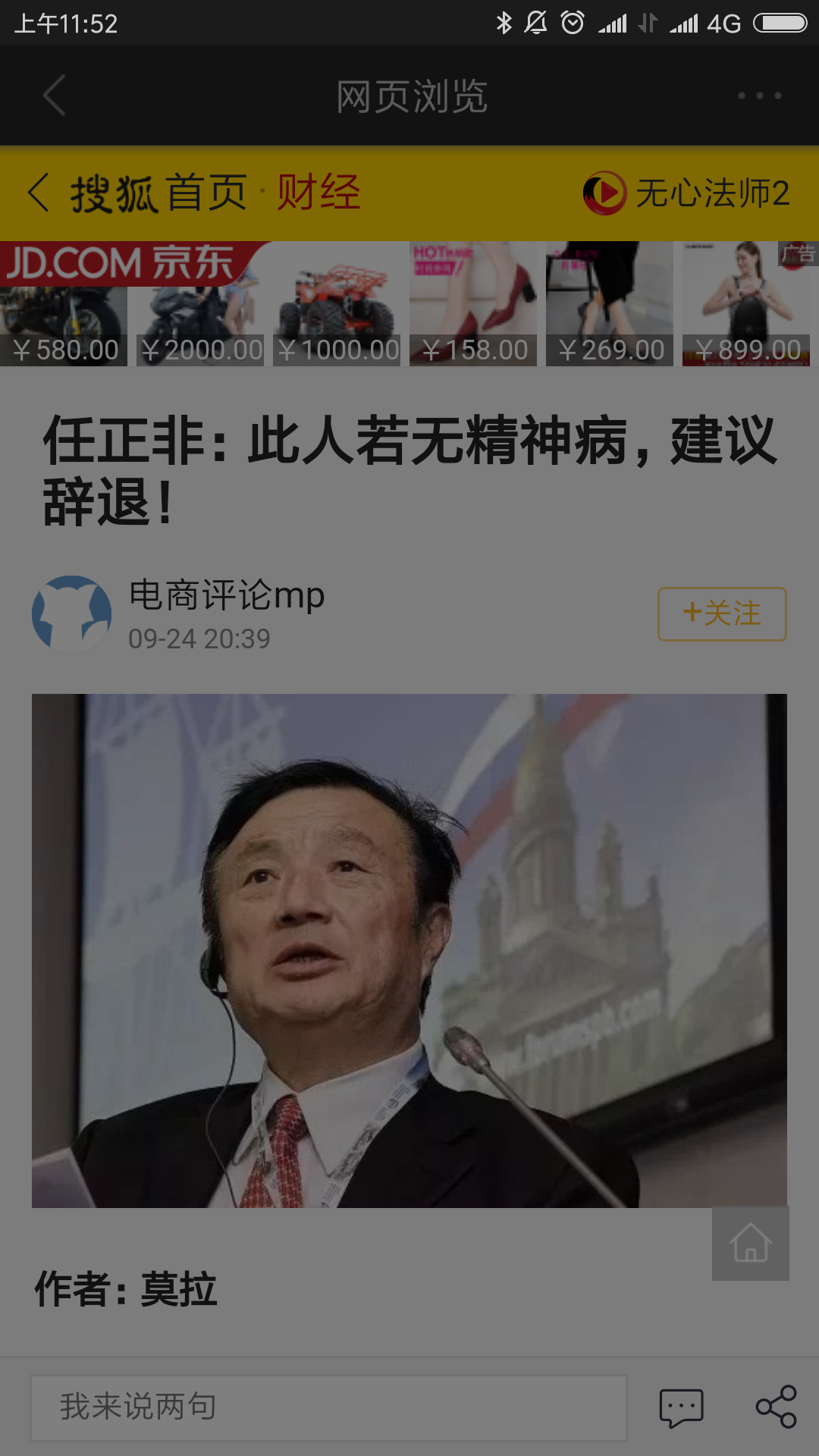Tap the ¥158.00 red shoes ad thumbnail

[x=473, y=303]
